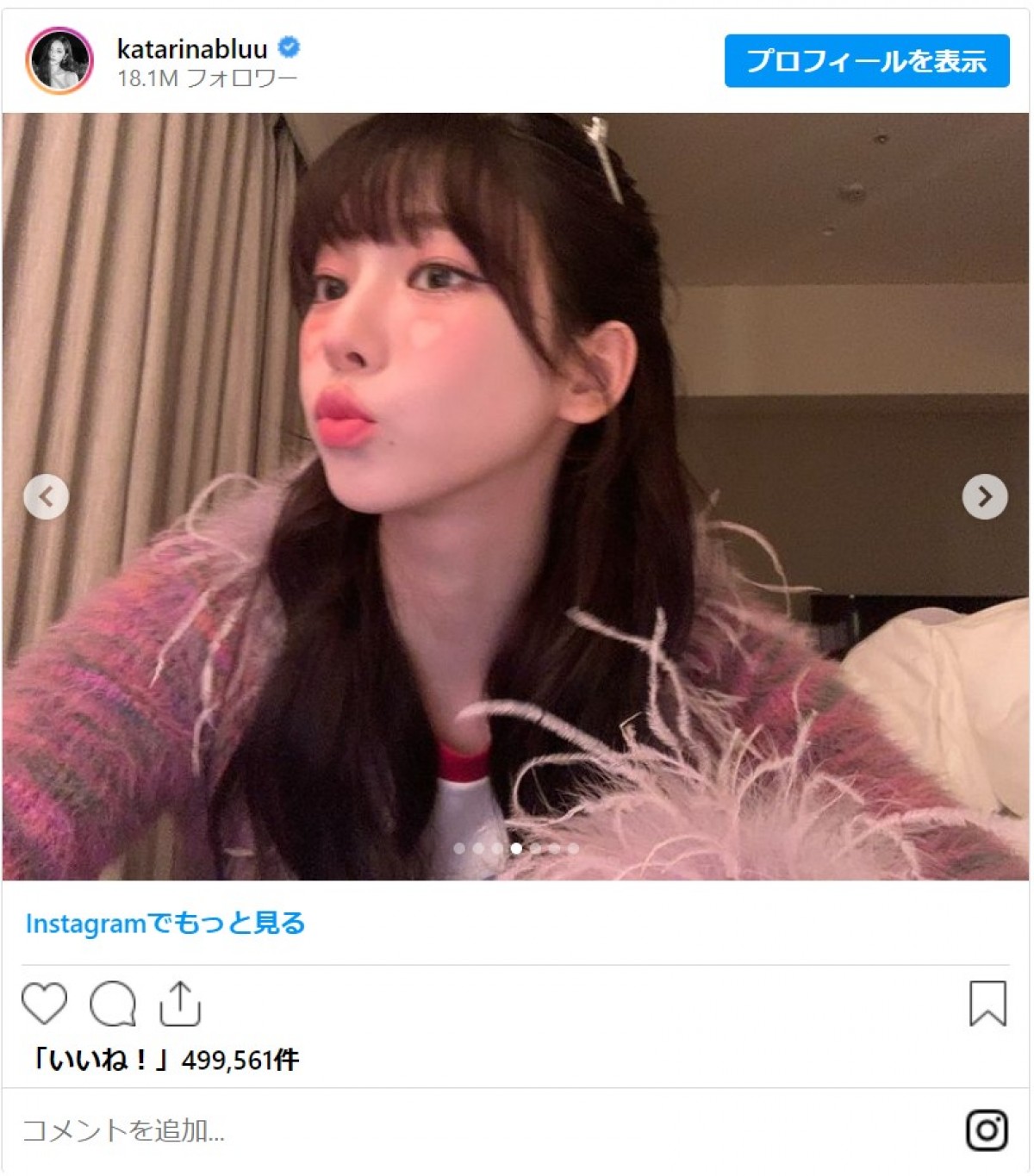Open the katarinabluu profile avatar

point(59,60)
